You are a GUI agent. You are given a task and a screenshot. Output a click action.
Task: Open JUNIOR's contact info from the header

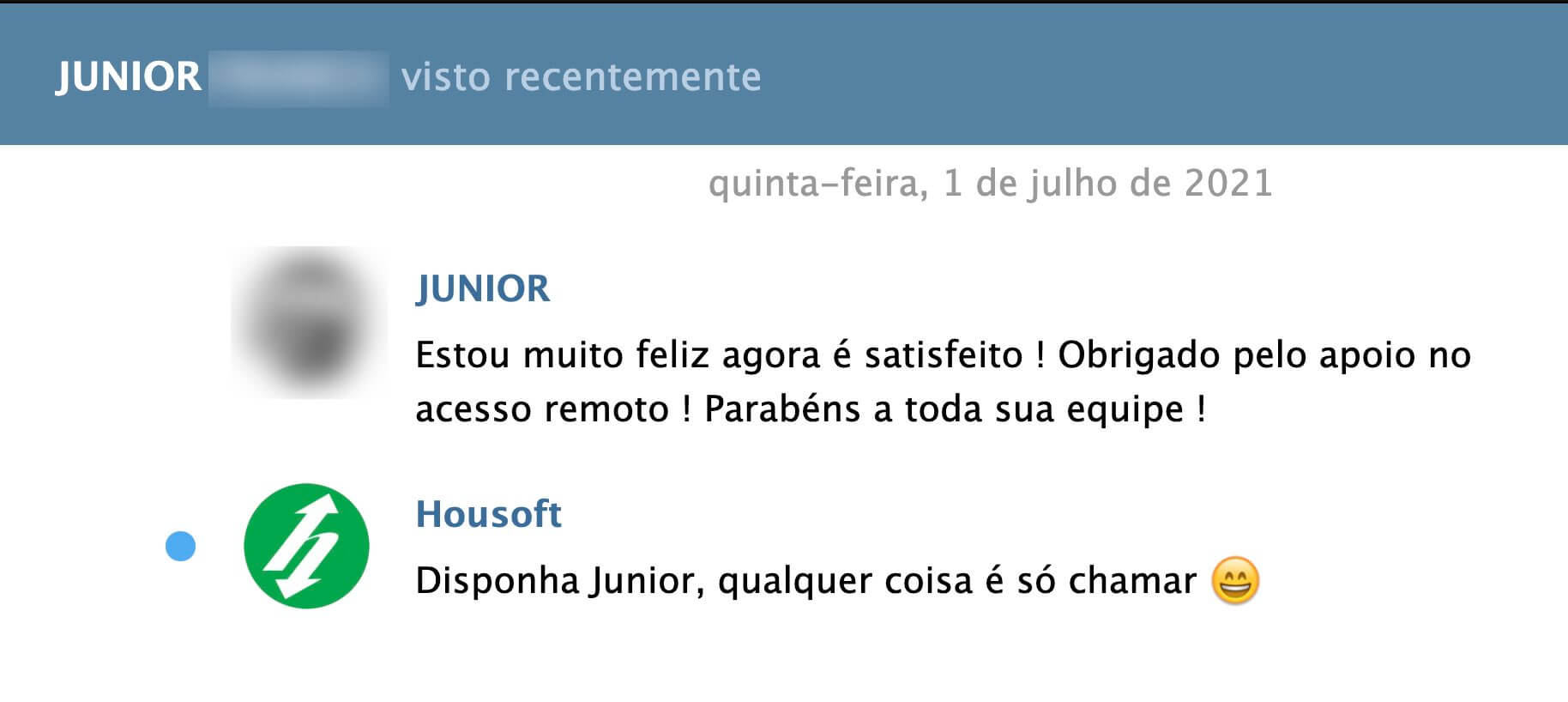pos(130,77)
